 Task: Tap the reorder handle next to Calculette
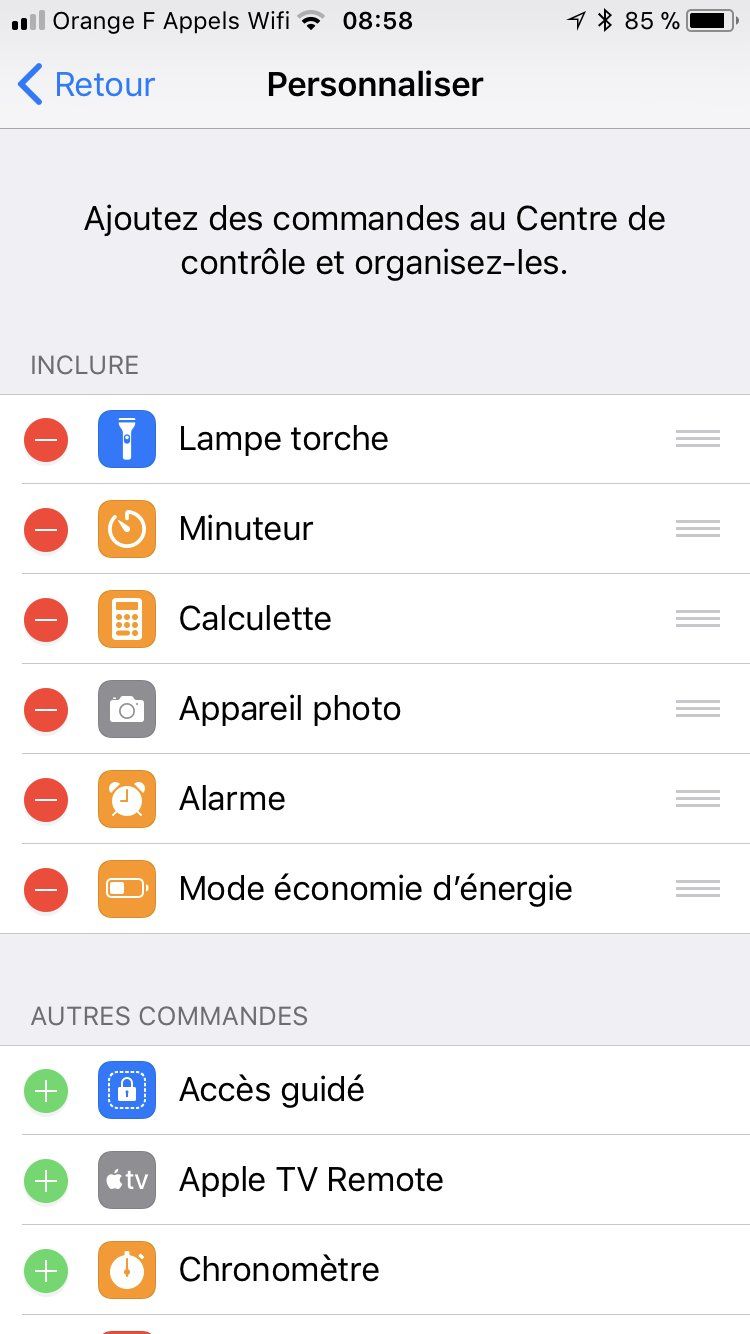coord(697,618)
